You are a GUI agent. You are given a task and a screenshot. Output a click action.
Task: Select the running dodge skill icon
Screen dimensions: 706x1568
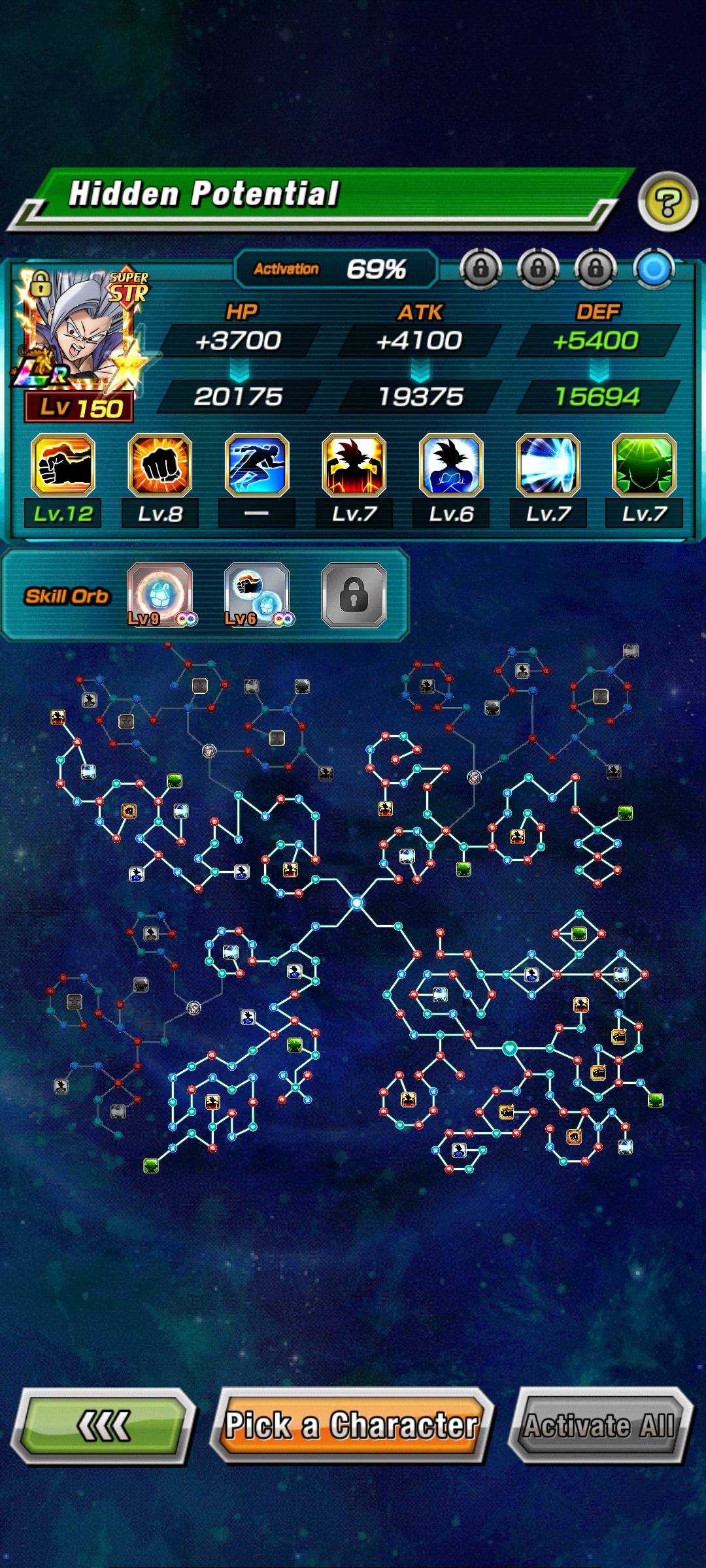tap(257, 465)
